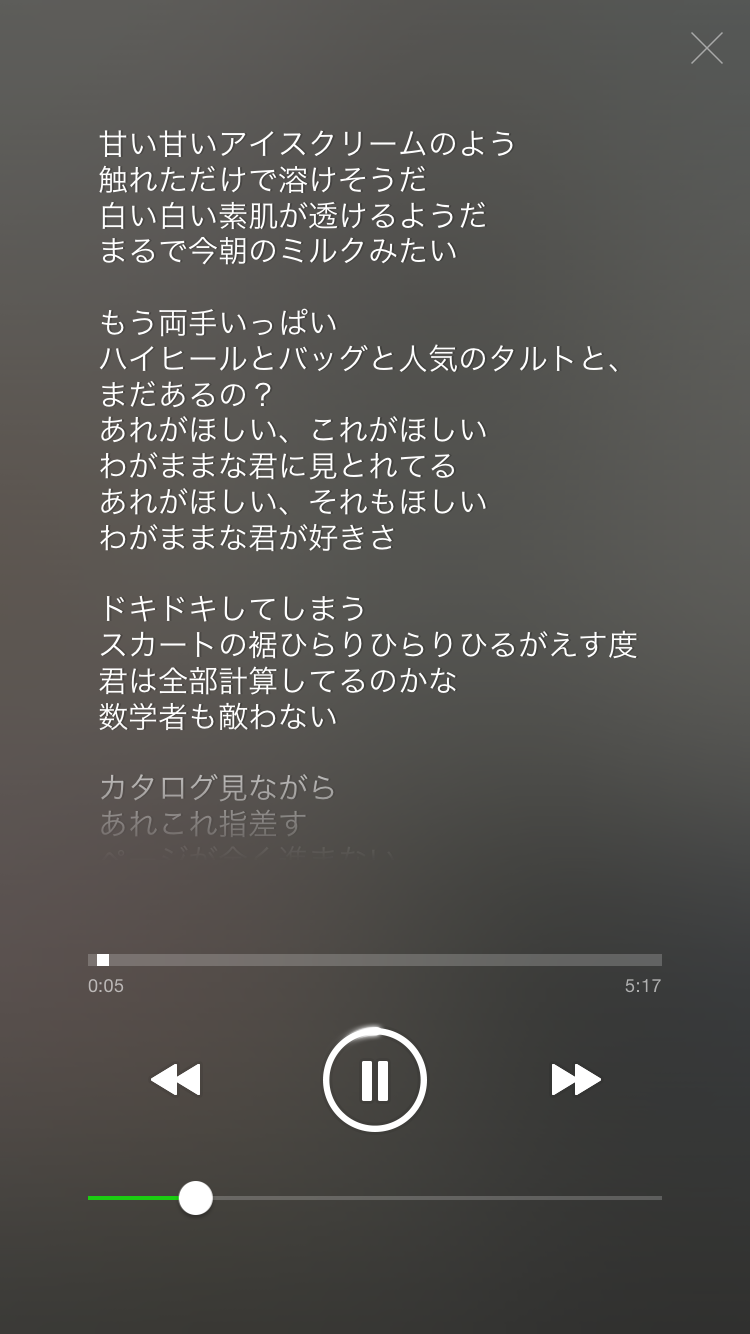Tap the song progress bar to seek
Screen dimensions: 750x1334
pos(375,960)
